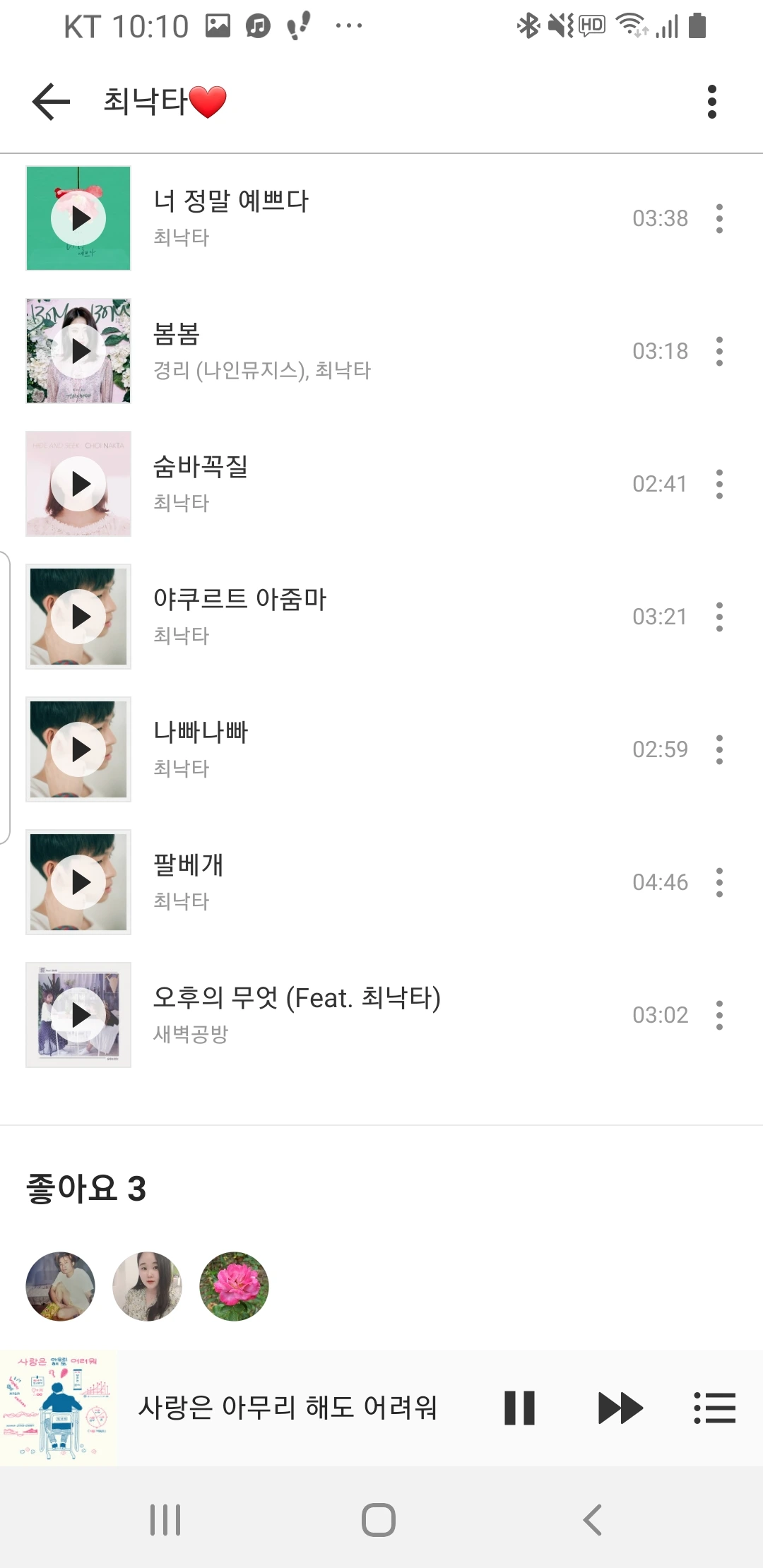The width and height of the screenshot is (763, 1568).
Task: Tap the system home button
Action: click(x=379, y=1519)
